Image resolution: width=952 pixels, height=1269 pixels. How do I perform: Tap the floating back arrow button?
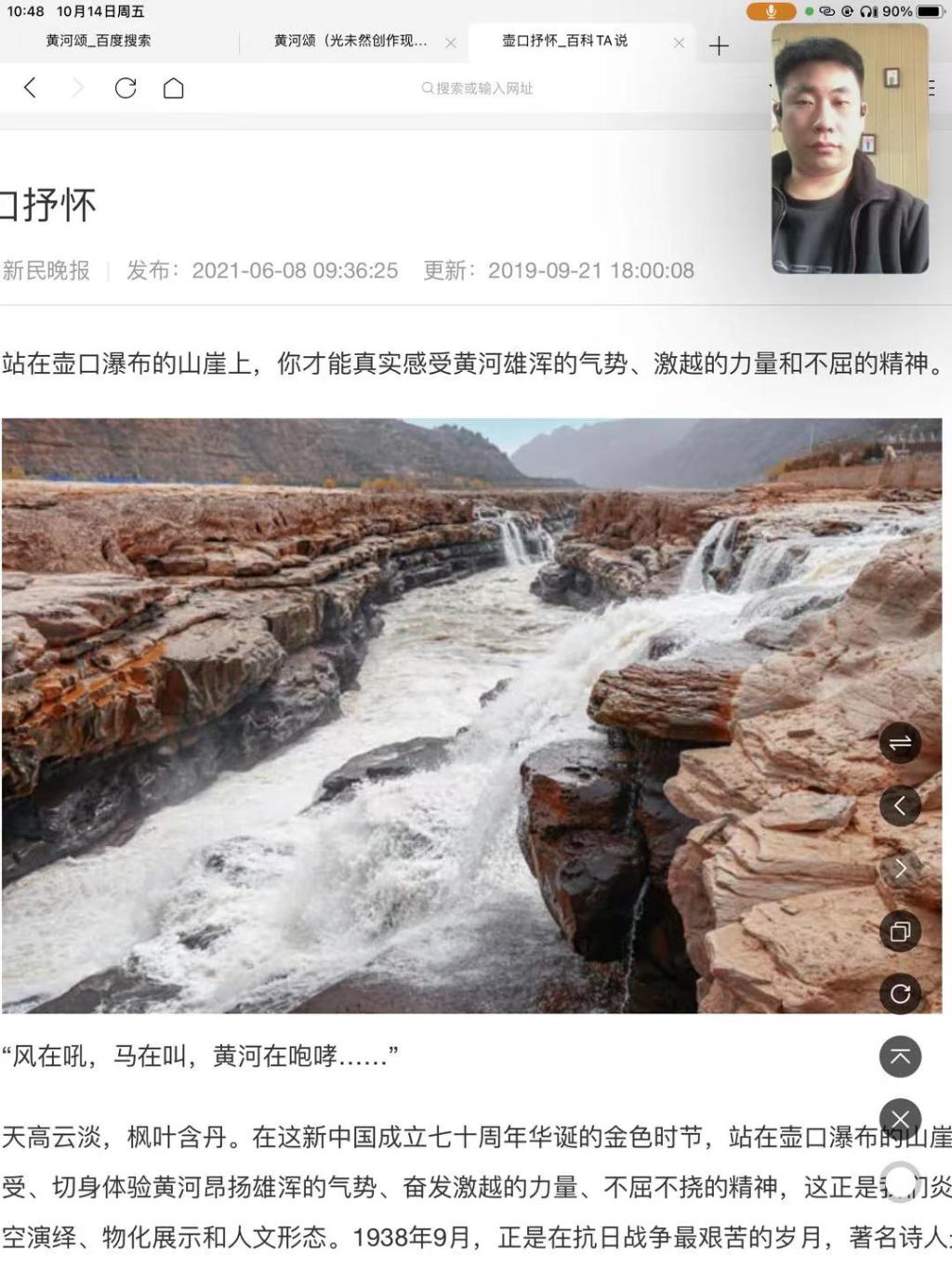900,806
